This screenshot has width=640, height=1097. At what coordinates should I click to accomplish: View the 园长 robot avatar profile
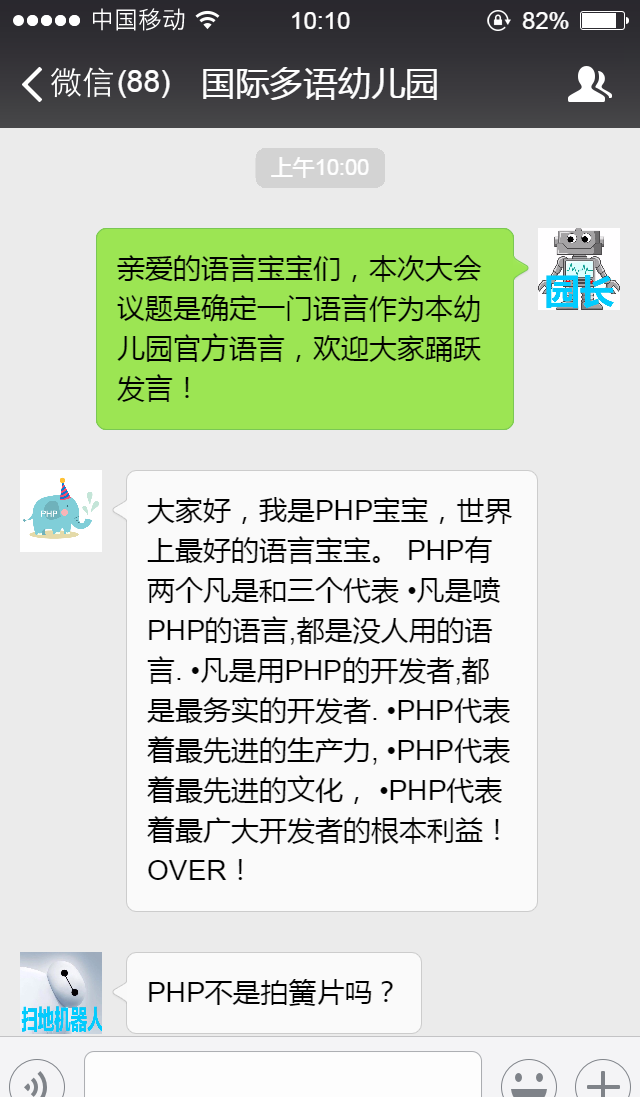coord(578,269)
